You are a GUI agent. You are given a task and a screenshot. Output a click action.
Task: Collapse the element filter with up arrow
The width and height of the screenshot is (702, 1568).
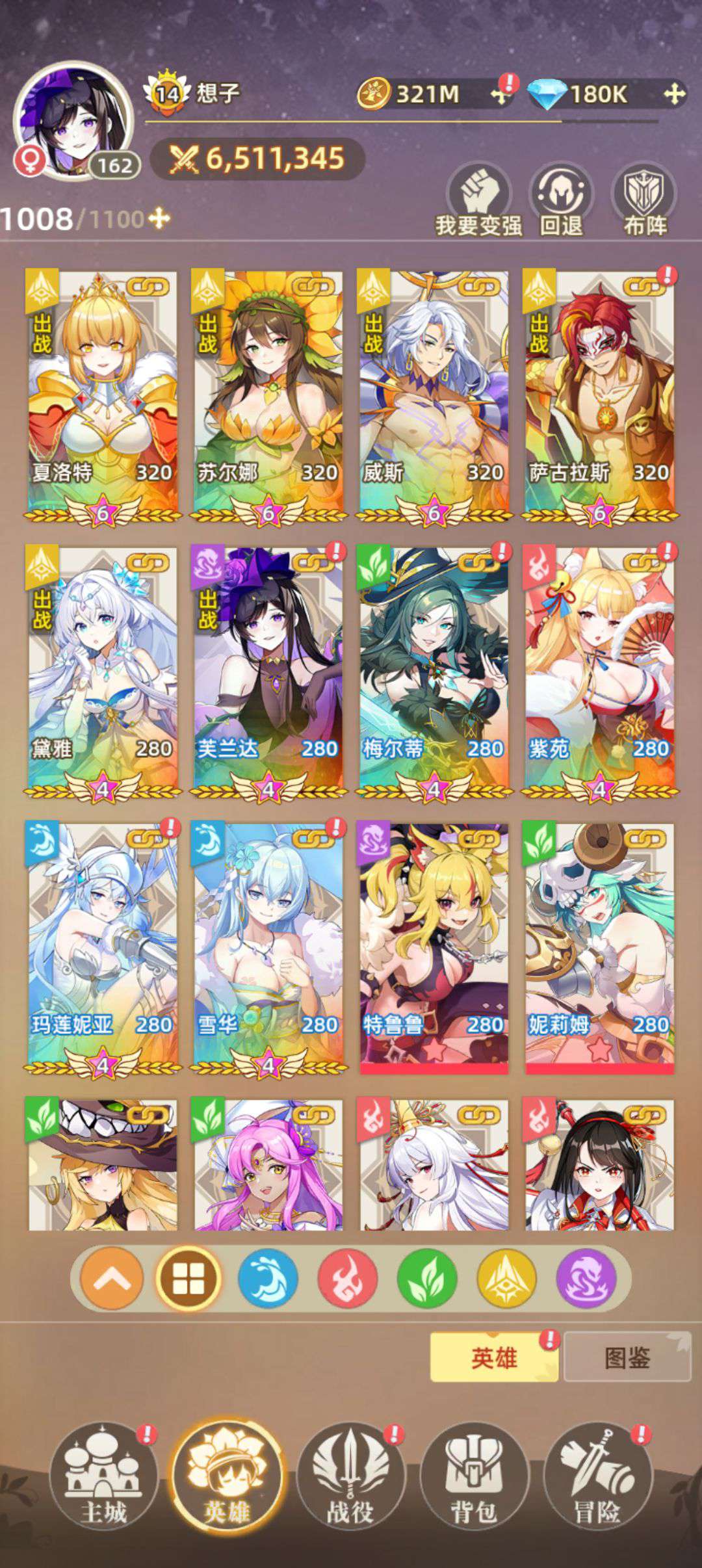pyautogui.click(x=111, y=1279)
